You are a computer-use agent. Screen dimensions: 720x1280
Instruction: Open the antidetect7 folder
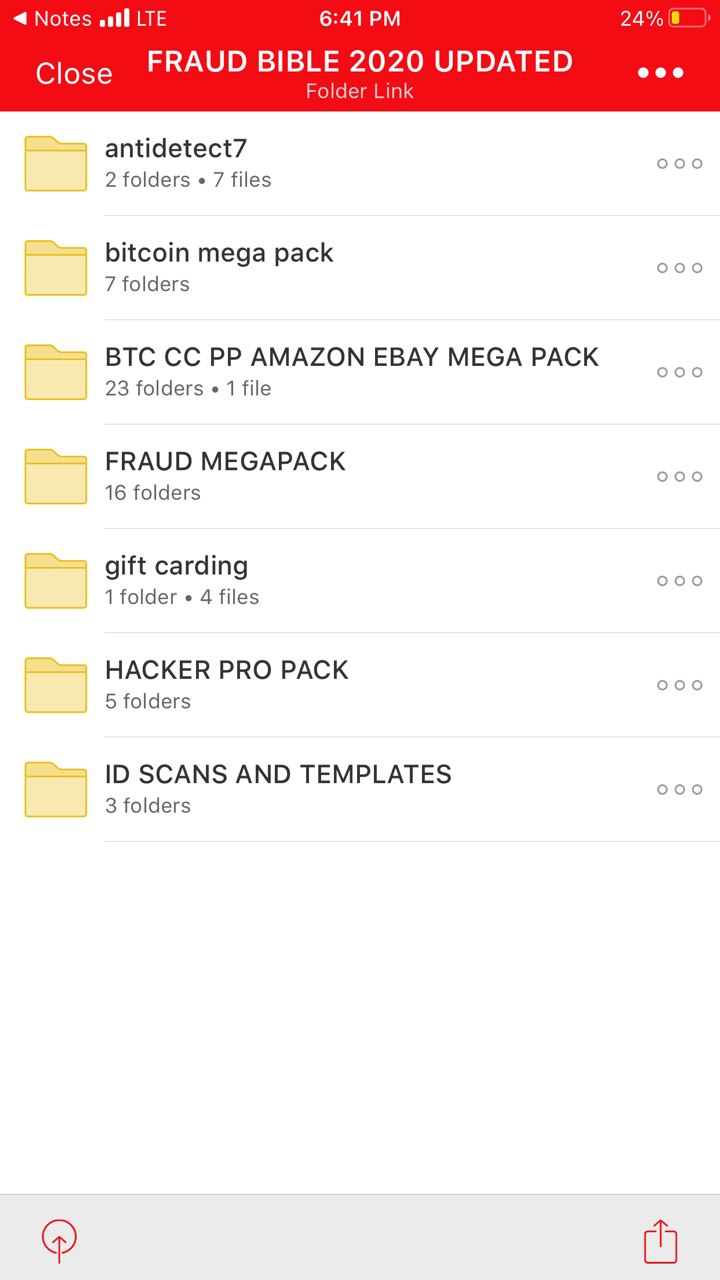point(360,164)
